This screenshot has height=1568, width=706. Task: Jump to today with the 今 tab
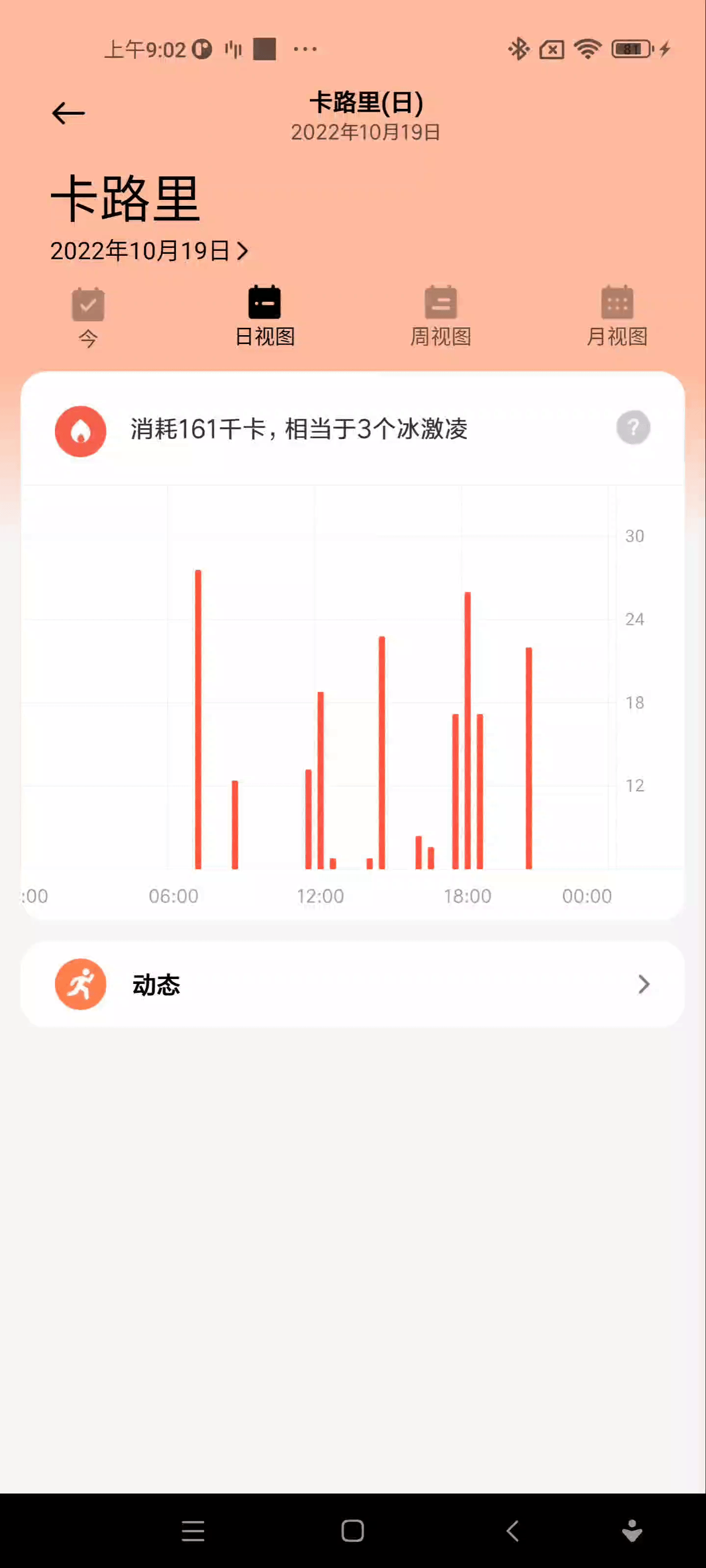coord(88,317)
